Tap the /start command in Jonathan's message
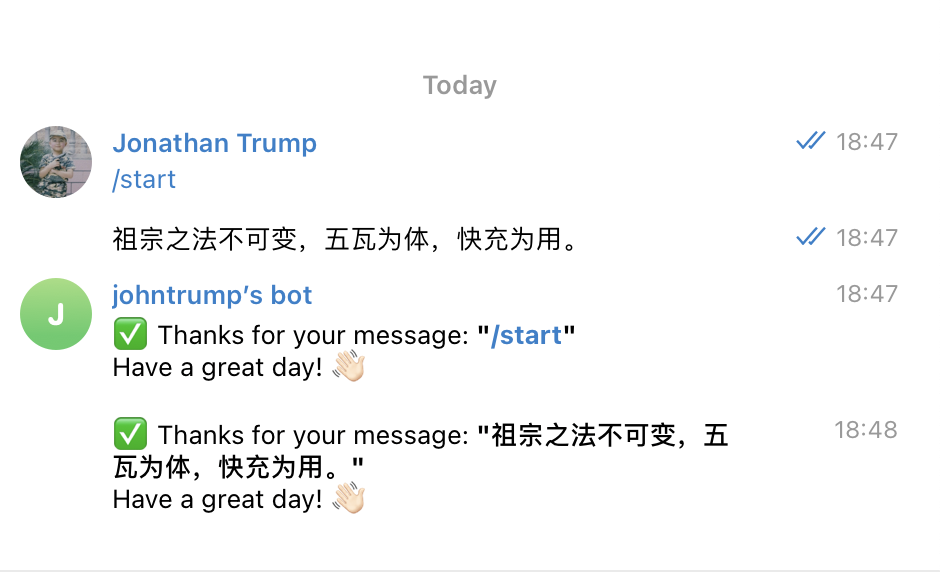 (x=144, y=180)
